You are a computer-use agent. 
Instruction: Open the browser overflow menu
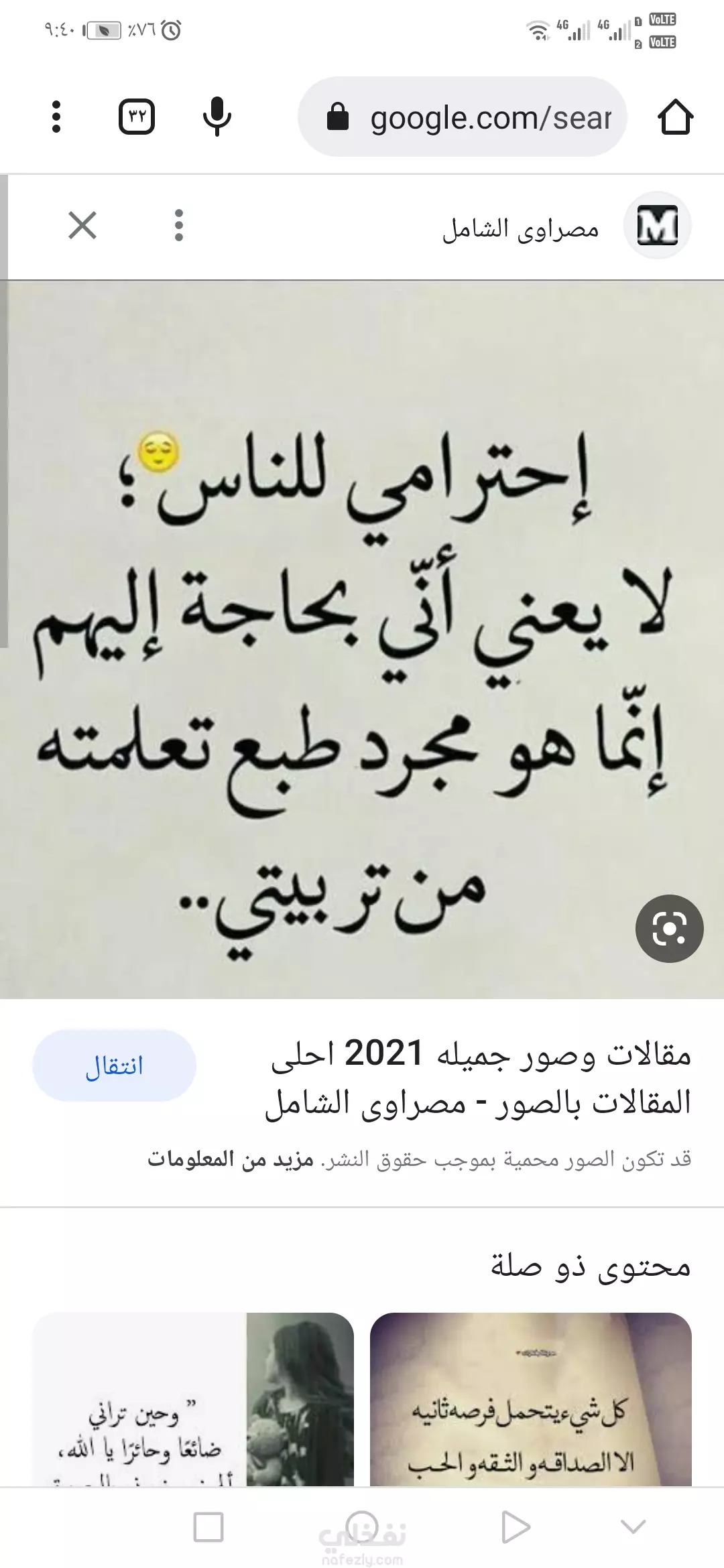pos(56,117)
